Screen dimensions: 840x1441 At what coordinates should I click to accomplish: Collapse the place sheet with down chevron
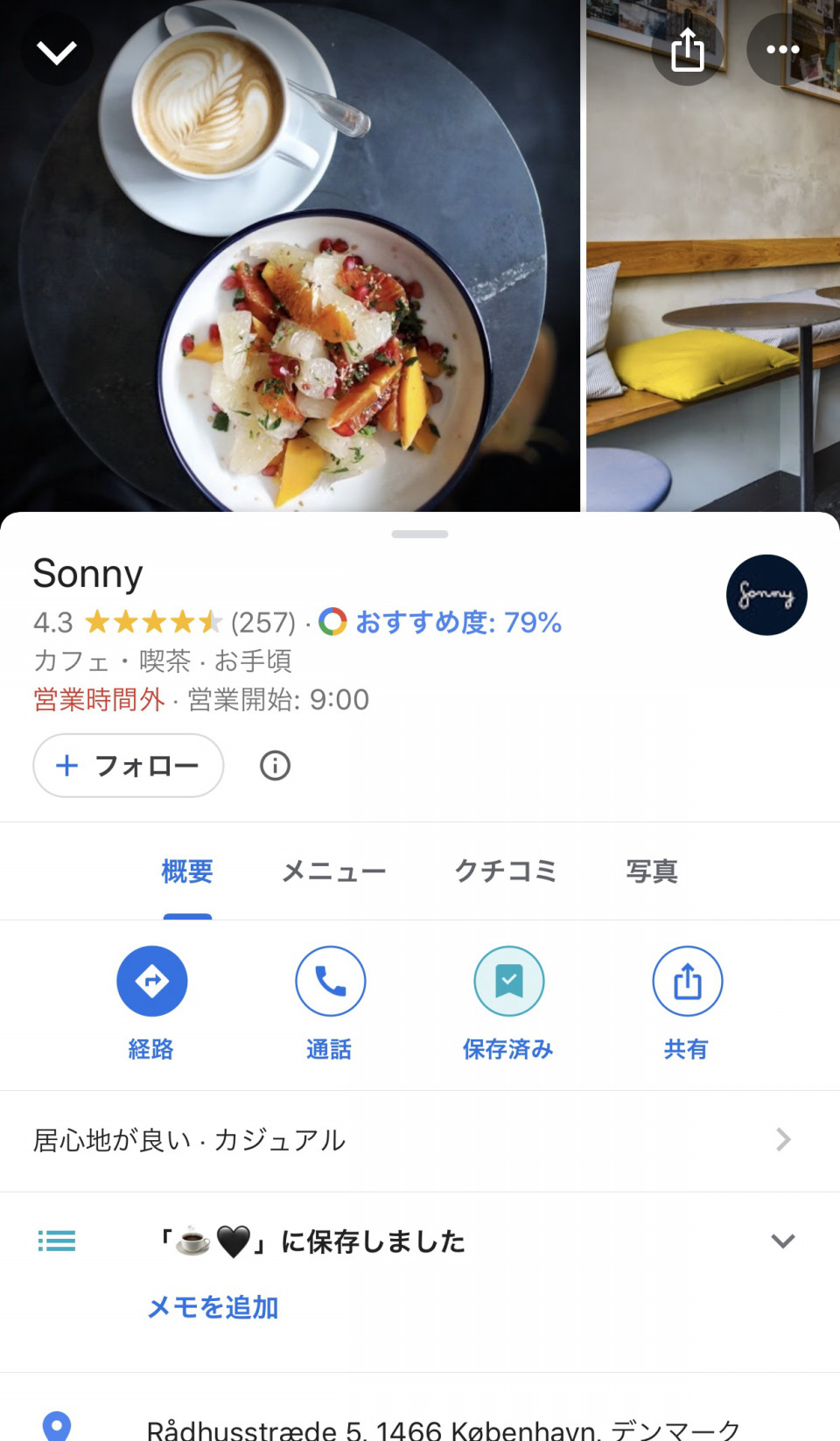[57, 51]
